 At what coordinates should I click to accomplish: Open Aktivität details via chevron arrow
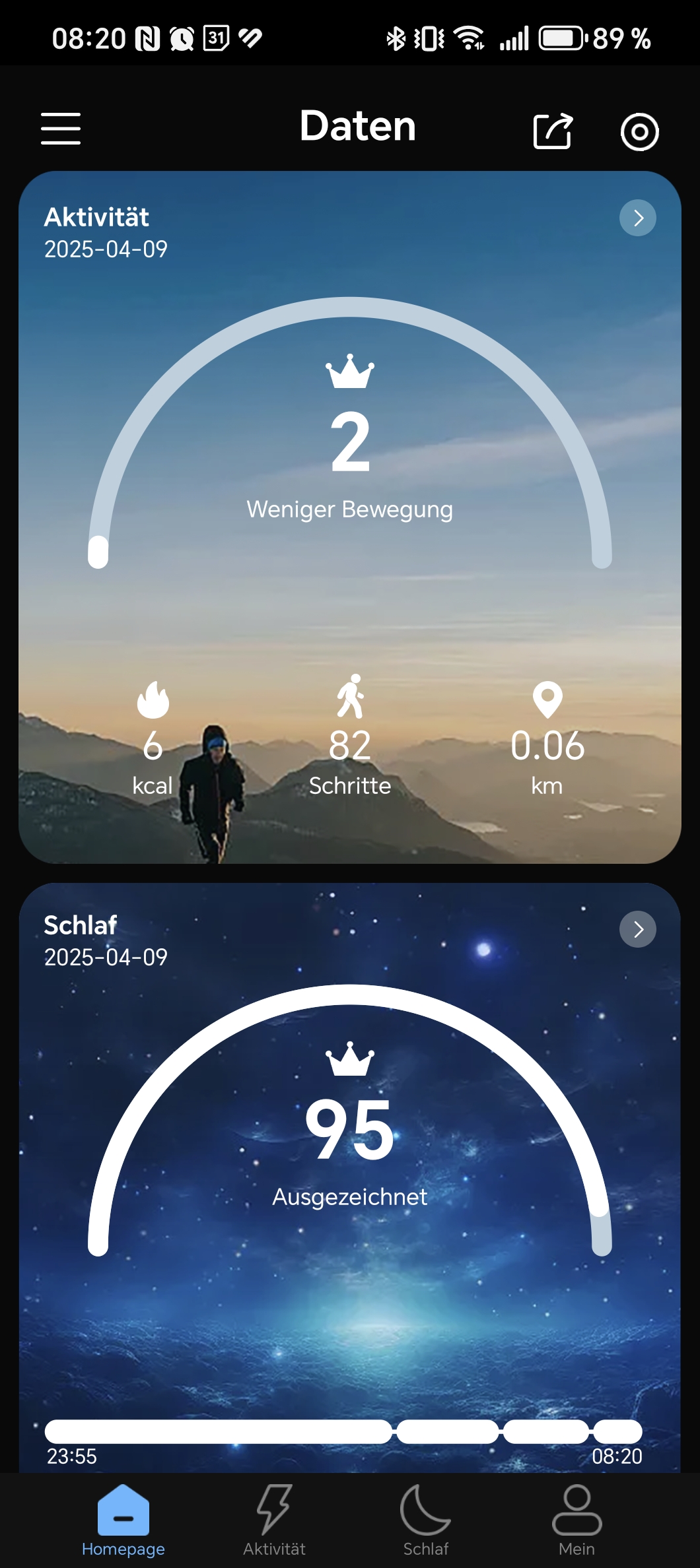(x=637, y=218)
